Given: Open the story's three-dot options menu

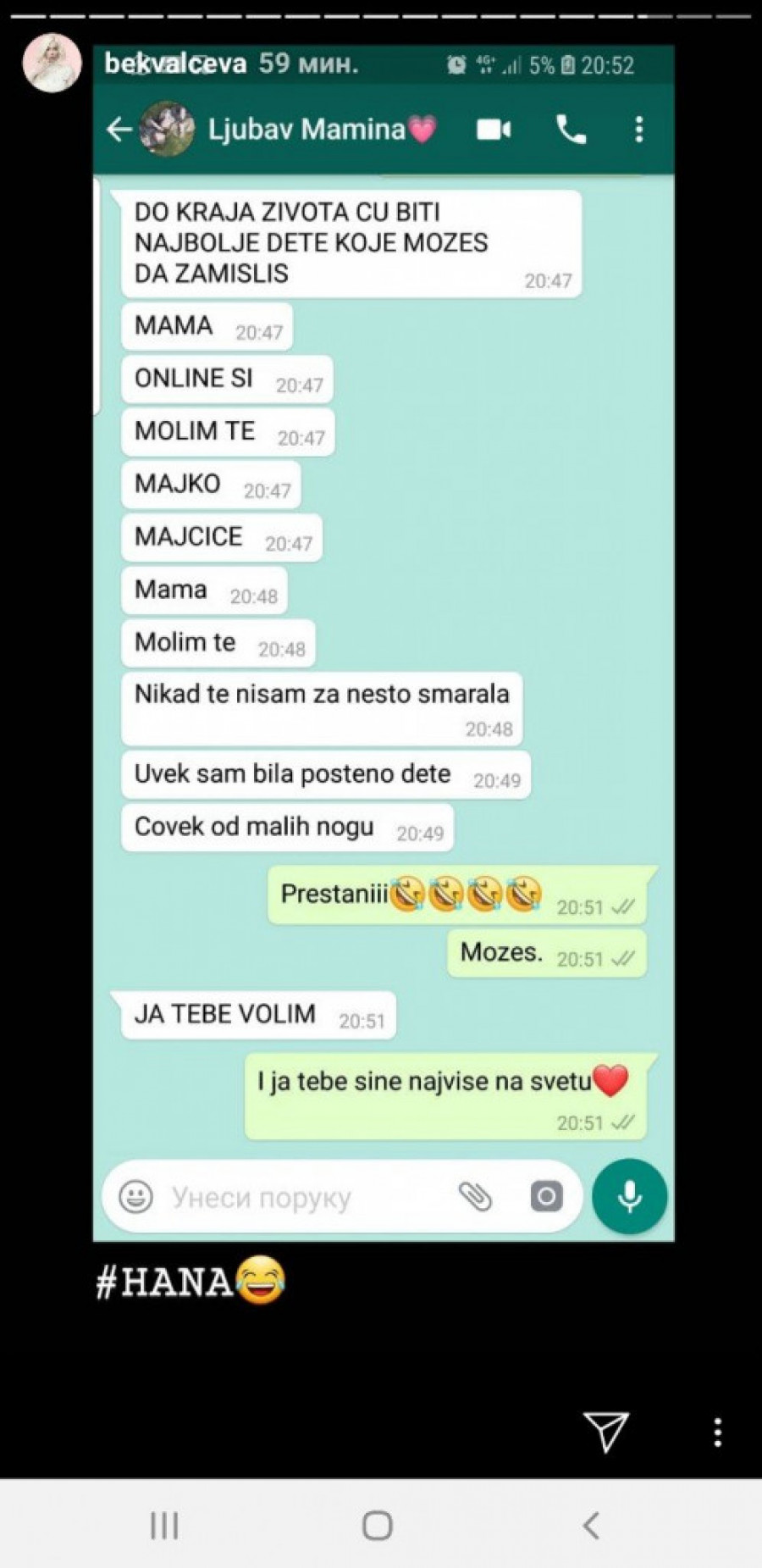Looking at the screenshot, I should (x=717, y=1432).
